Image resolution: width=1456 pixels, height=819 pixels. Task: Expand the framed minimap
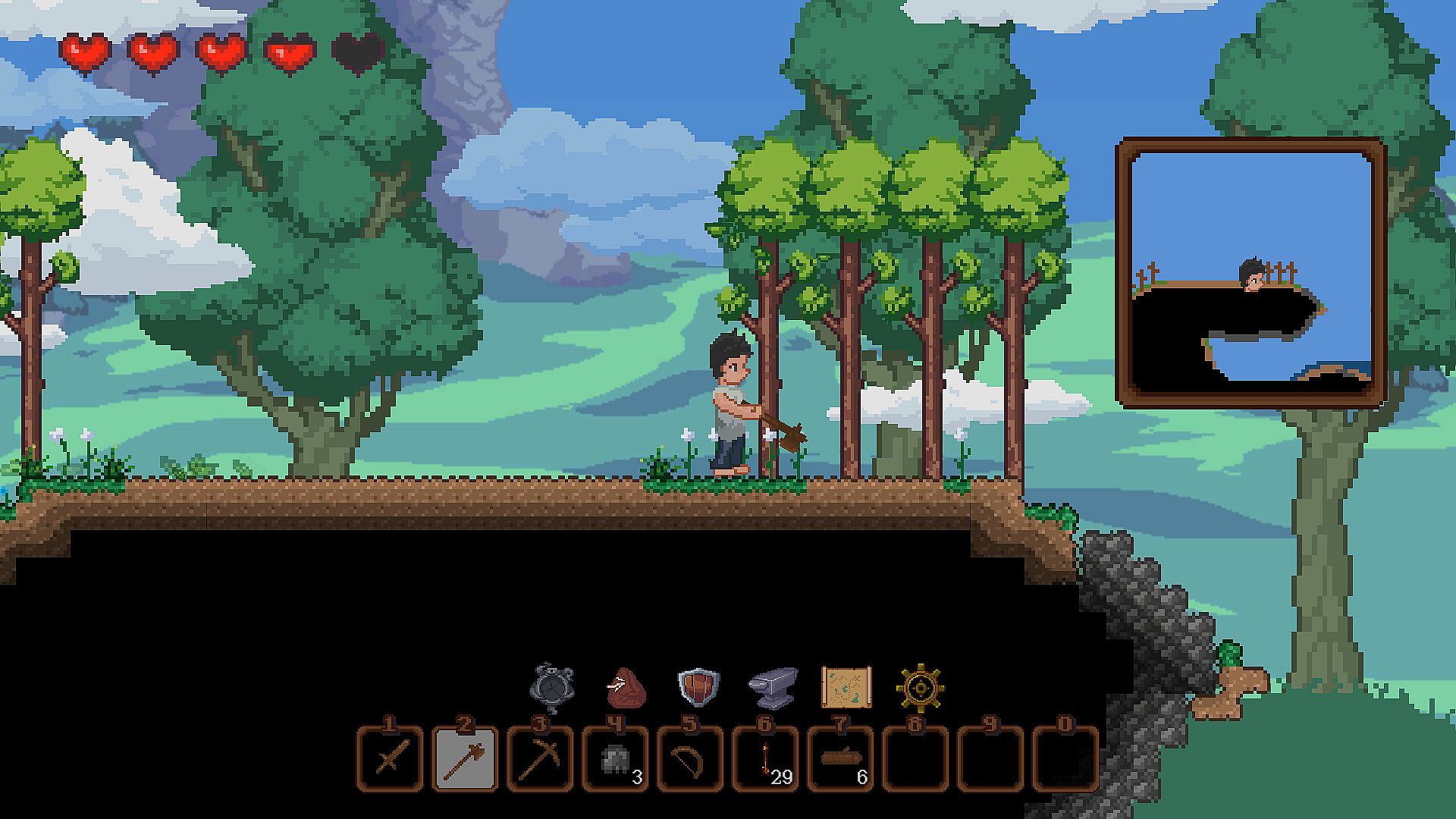point(1251,273)
